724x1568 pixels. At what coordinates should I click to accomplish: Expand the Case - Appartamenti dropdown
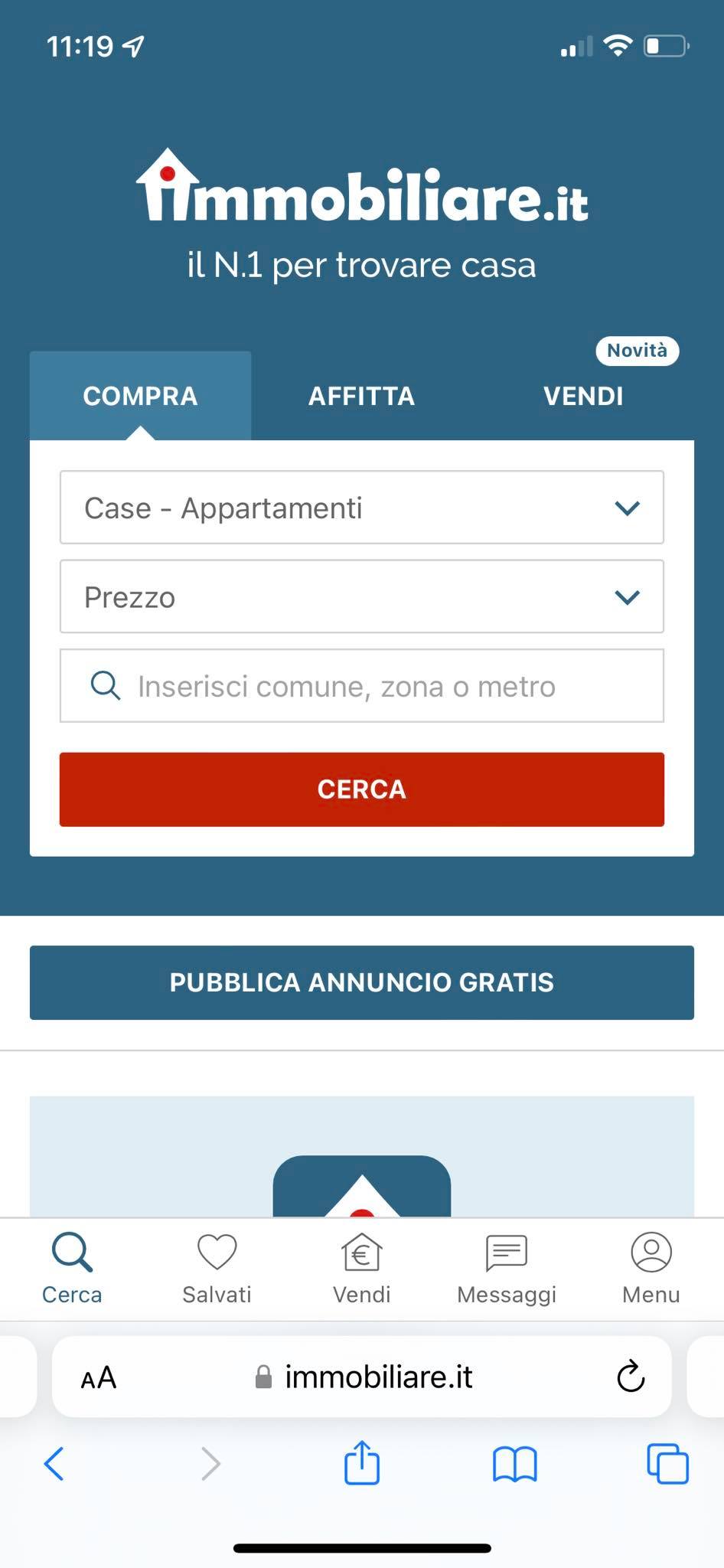[x=361, y=508]
